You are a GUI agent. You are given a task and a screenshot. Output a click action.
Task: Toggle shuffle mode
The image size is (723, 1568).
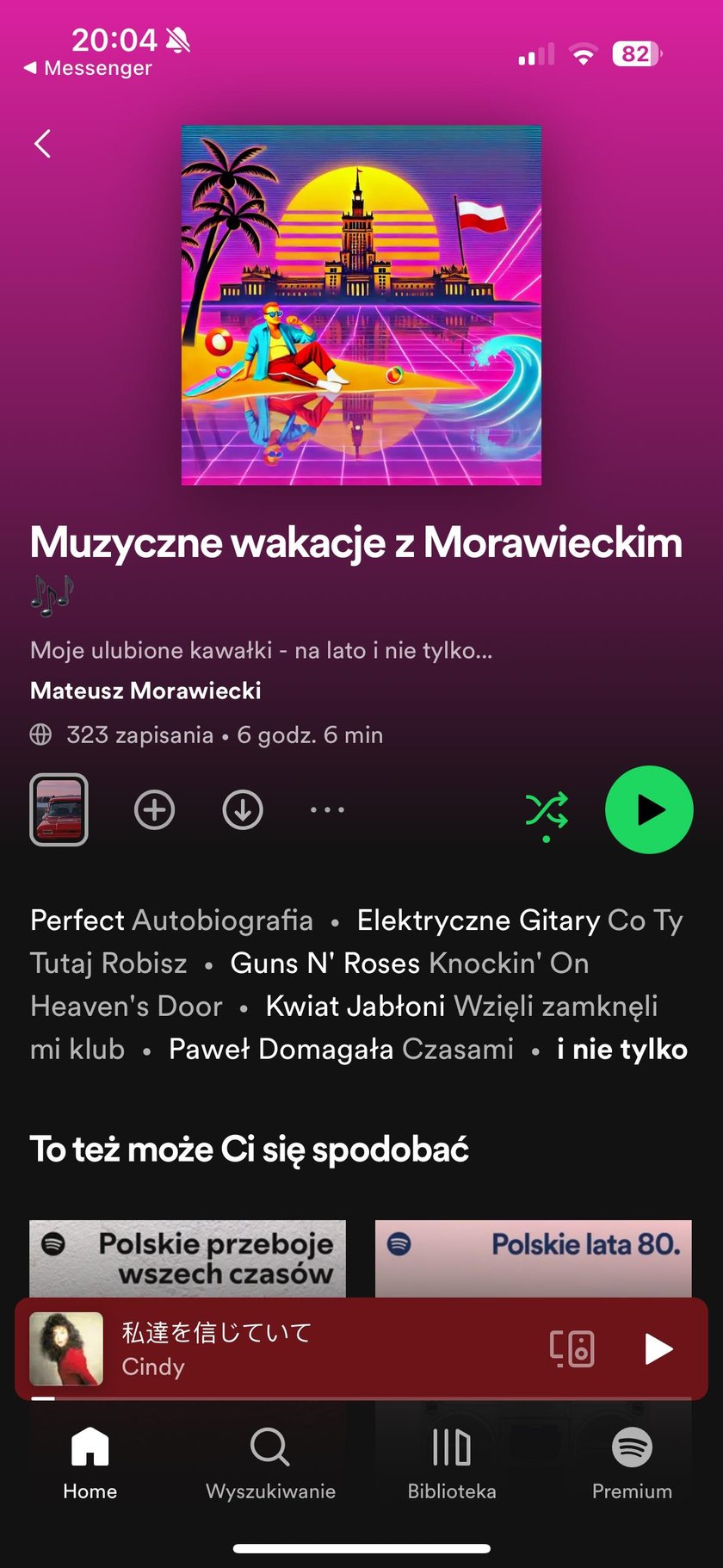tap(547, 811)
